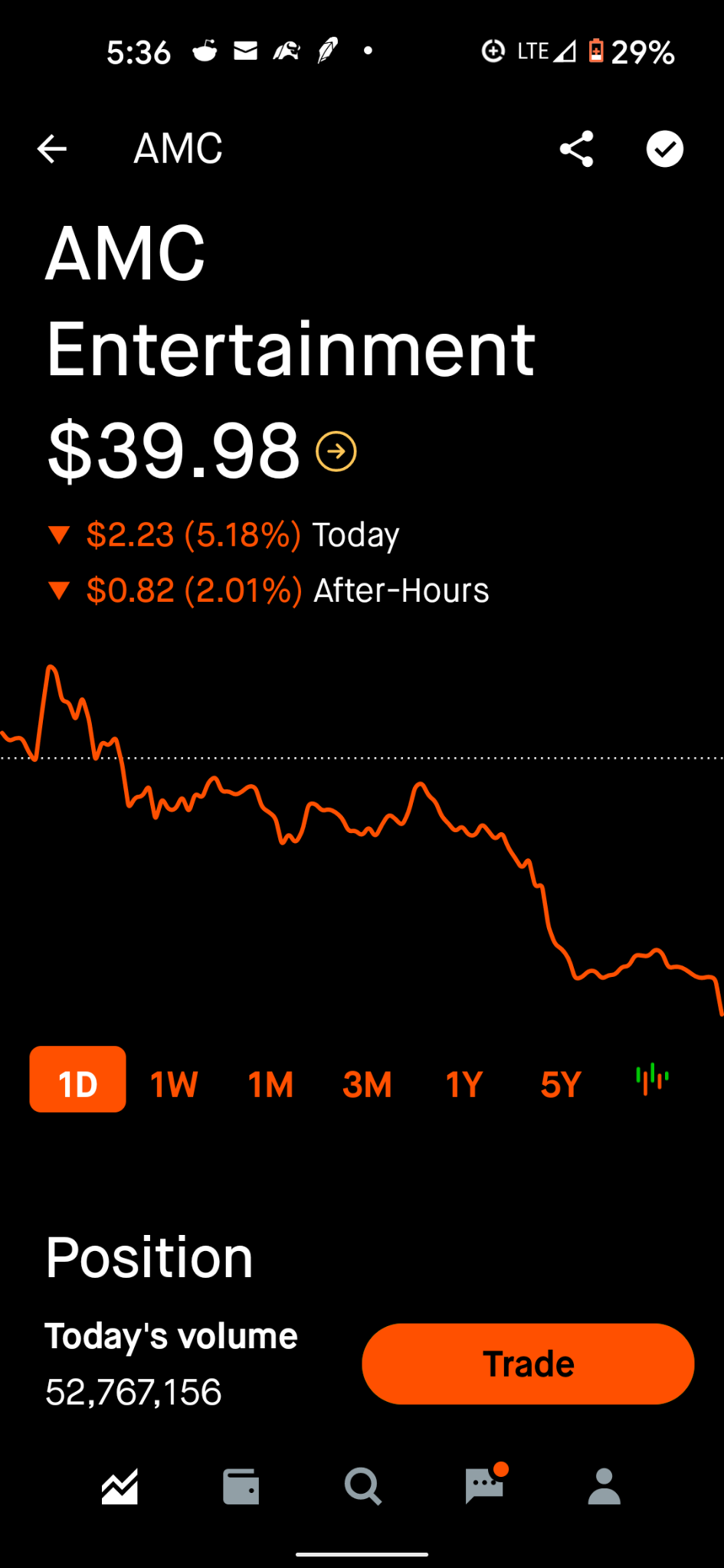The height and width of the screenshot is (1568, 724).
Task: Open the wallet tab
Action: coord(241,1487)
